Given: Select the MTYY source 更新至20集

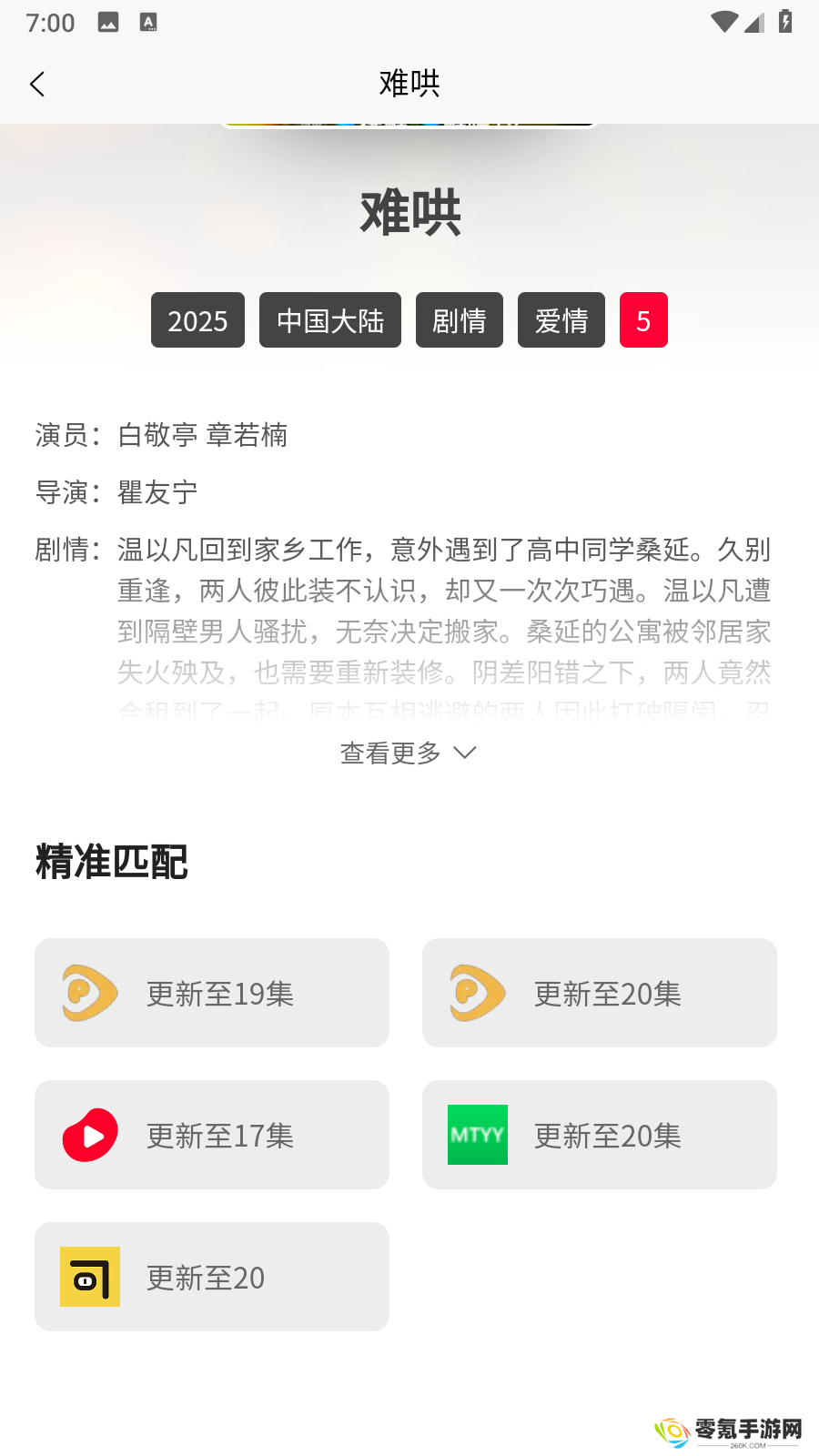Looking at the screenshot, I should (599, 1135).
